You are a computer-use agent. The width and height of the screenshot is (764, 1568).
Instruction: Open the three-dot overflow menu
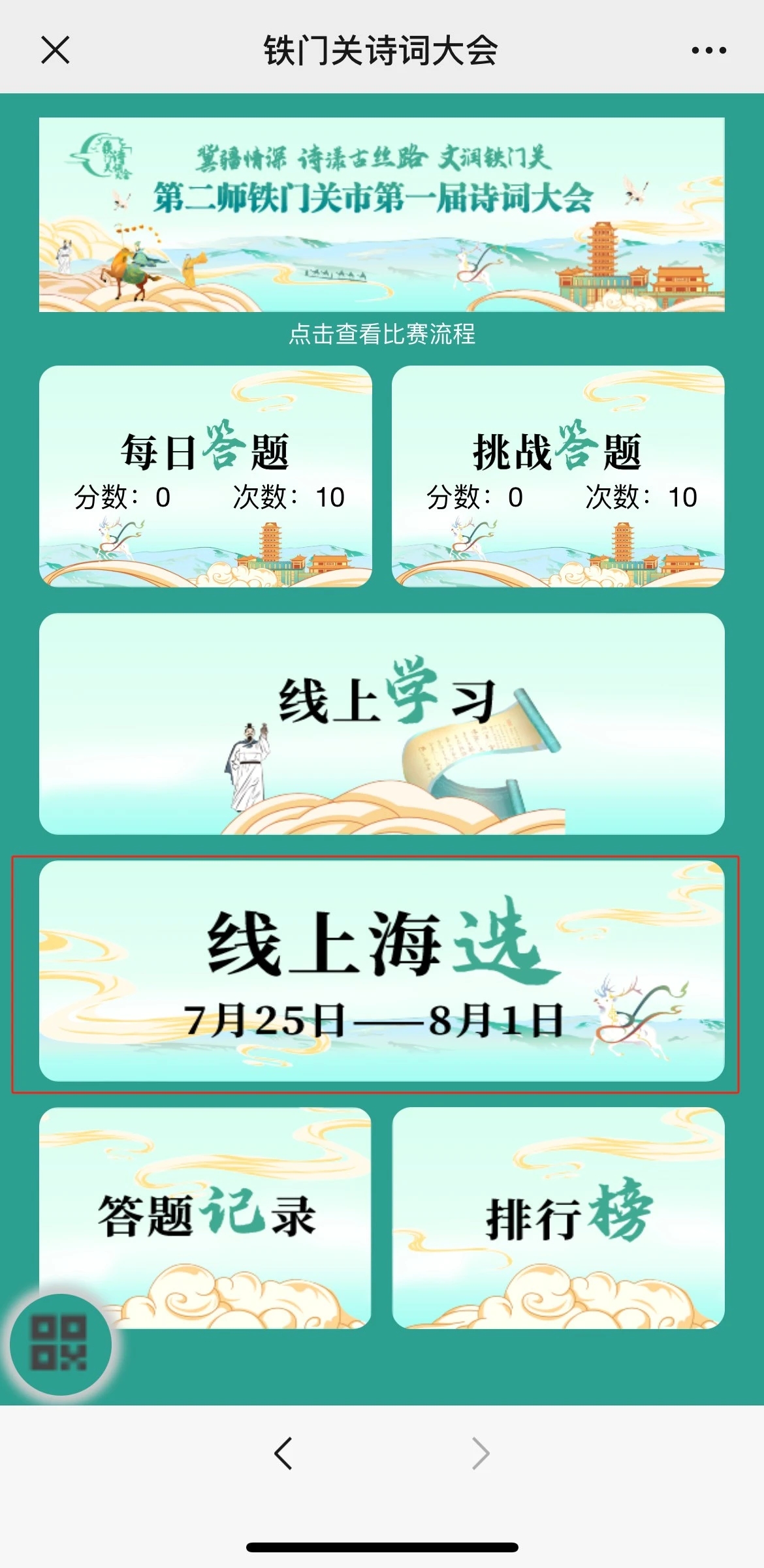[x=708, y=50]
